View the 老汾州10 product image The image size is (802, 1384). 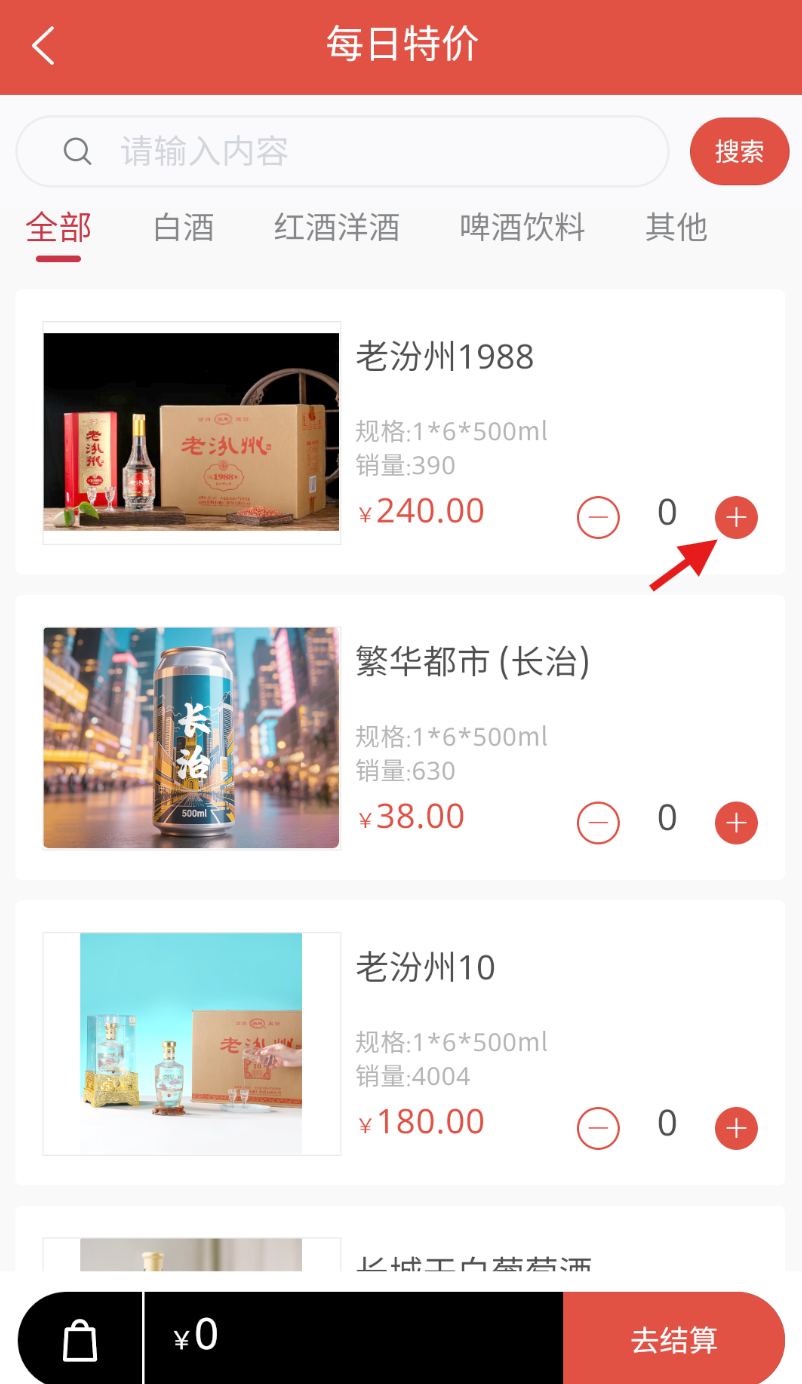click(192, 1044)
